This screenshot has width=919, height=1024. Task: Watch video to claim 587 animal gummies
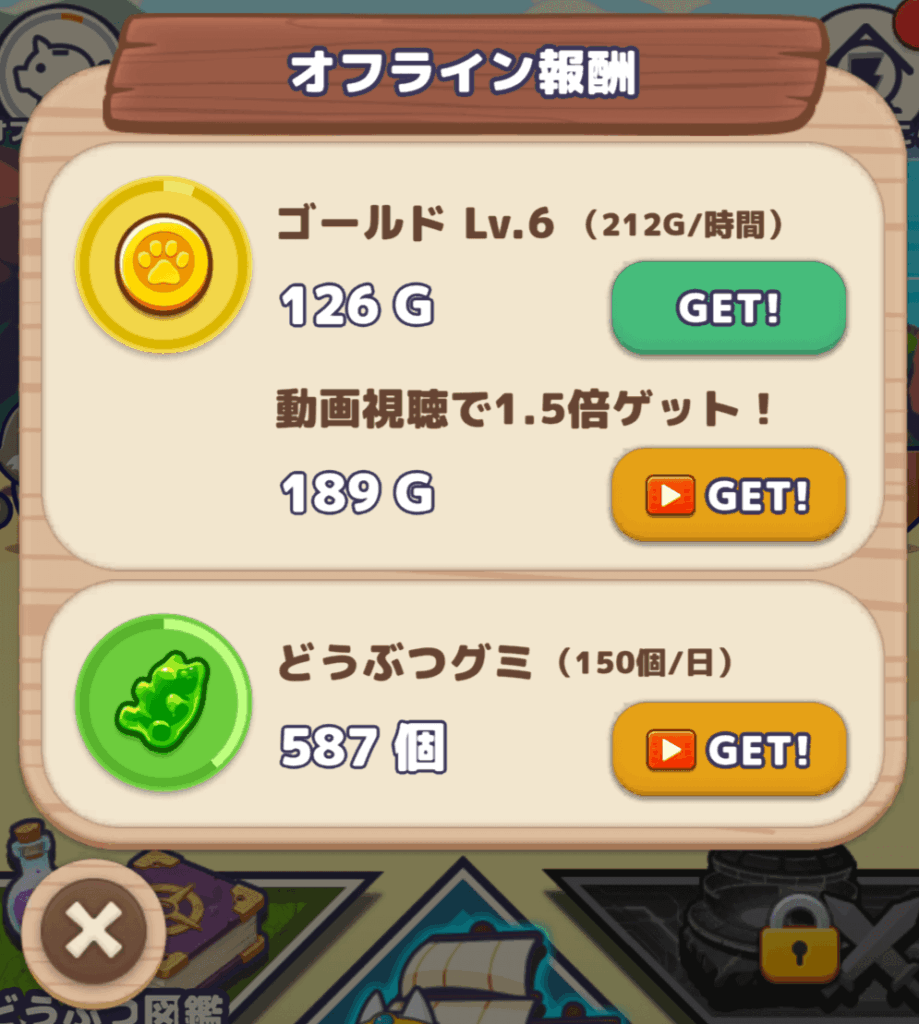point(728,748)
